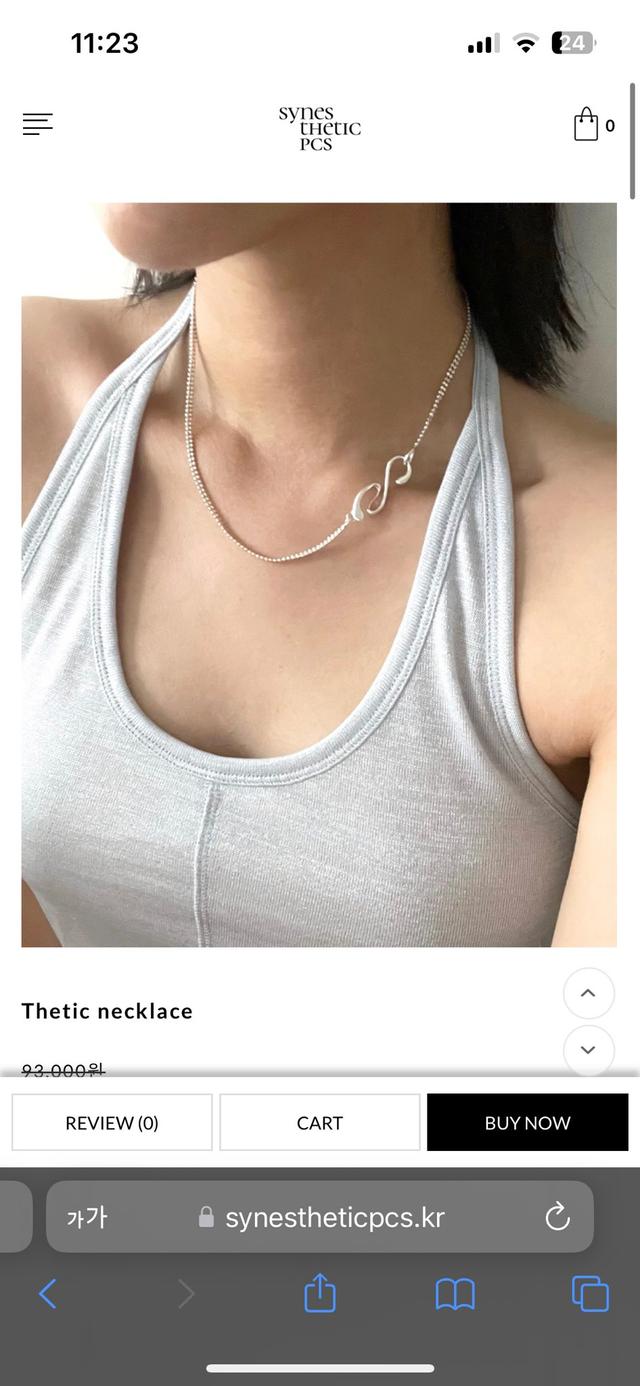The height and width of the screenshot is (1386, 640).
Task: Open the shopping bag cart icon
Action: point(587,125)
